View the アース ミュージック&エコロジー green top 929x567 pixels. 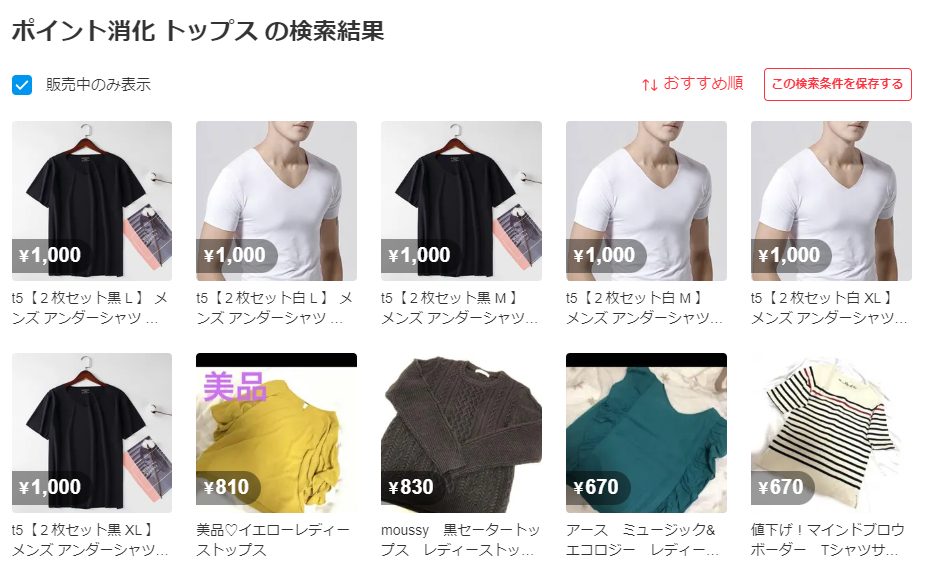646,433
